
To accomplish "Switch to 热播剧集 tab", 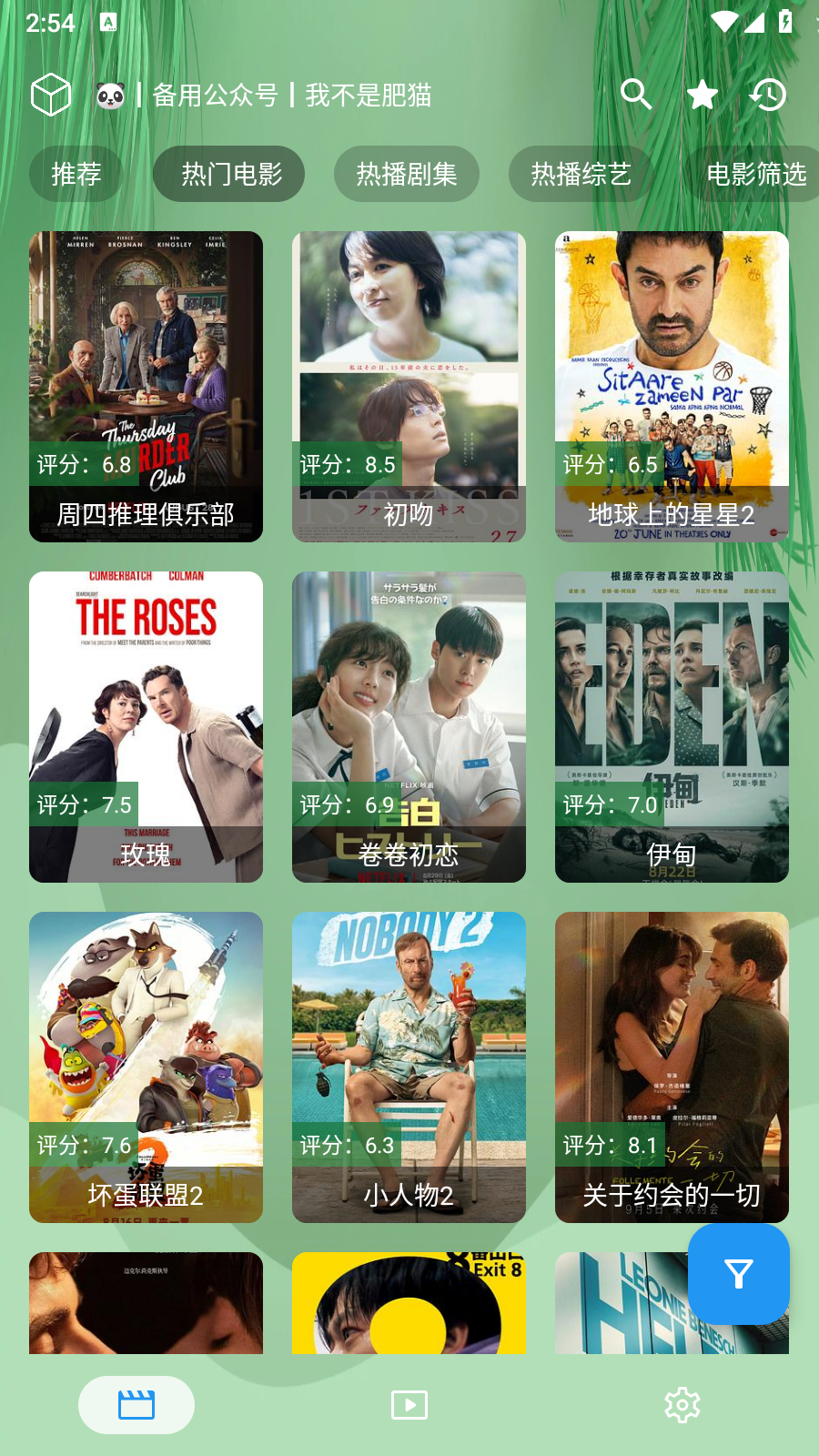I will coord(406,174).
